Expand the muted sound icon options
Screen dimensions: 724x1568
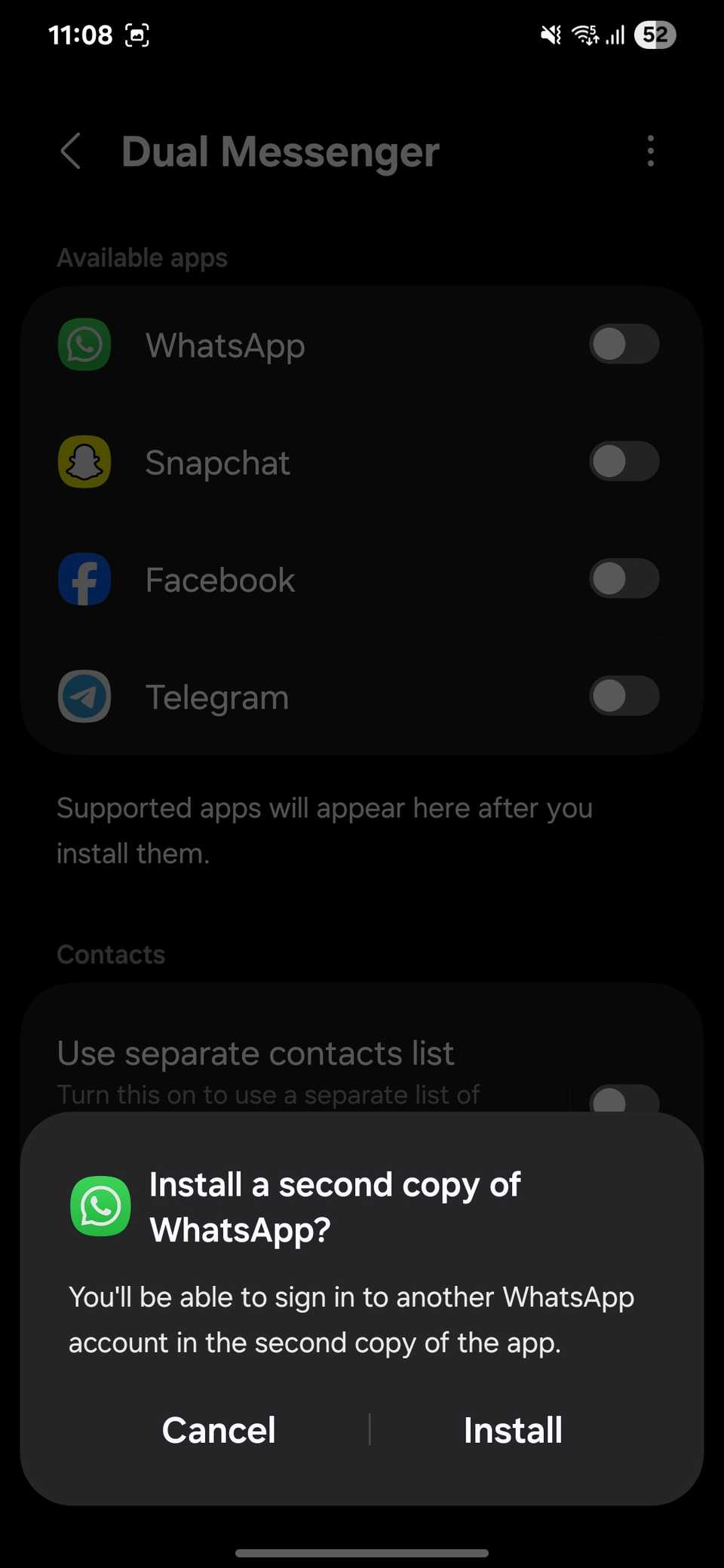[x=551, y=35]
